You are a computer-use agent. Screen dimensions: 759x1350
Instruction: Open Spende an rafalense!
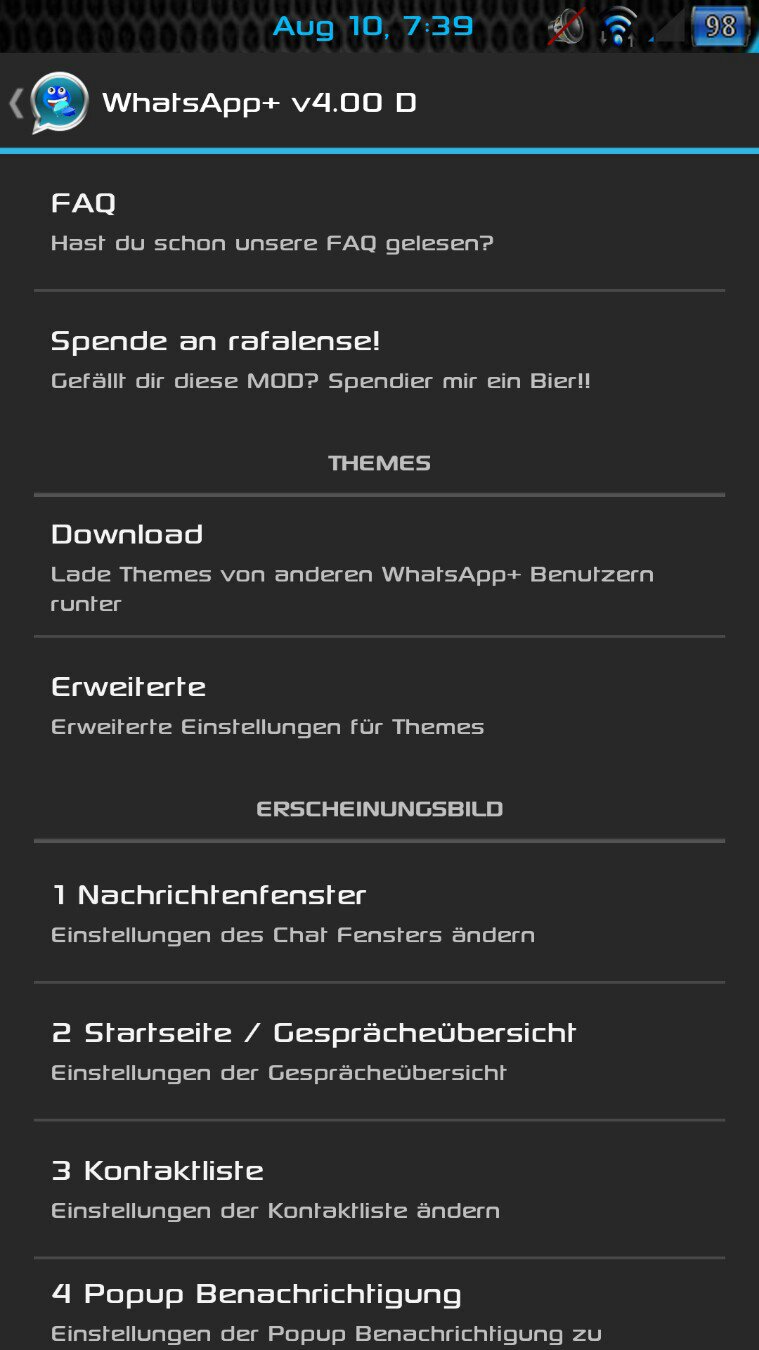379,360
